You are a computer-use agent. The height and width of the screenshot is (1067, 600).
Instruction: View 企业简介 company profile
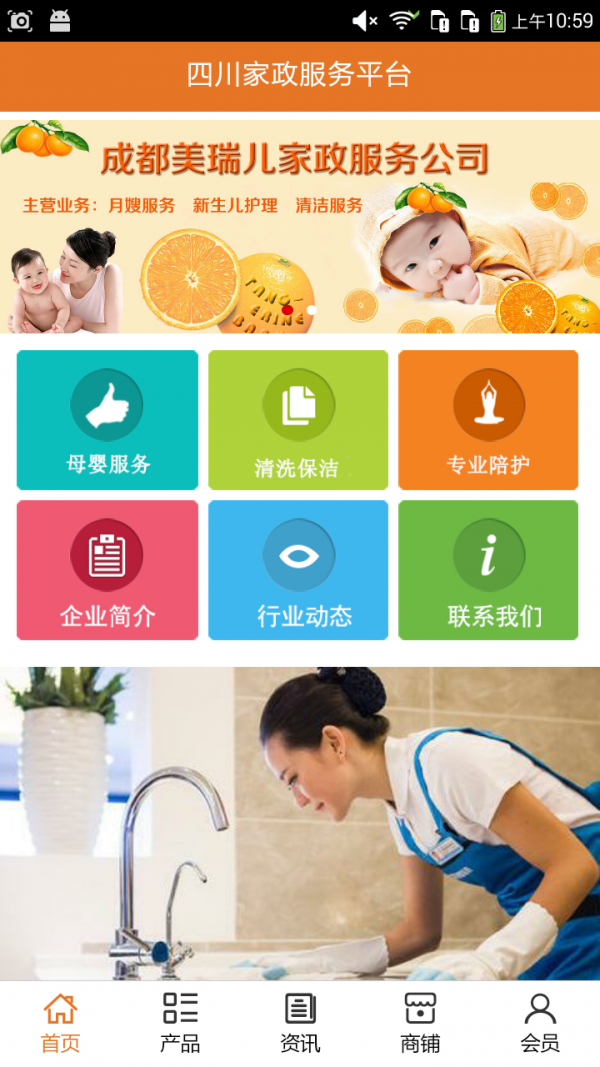coord(107,570)
